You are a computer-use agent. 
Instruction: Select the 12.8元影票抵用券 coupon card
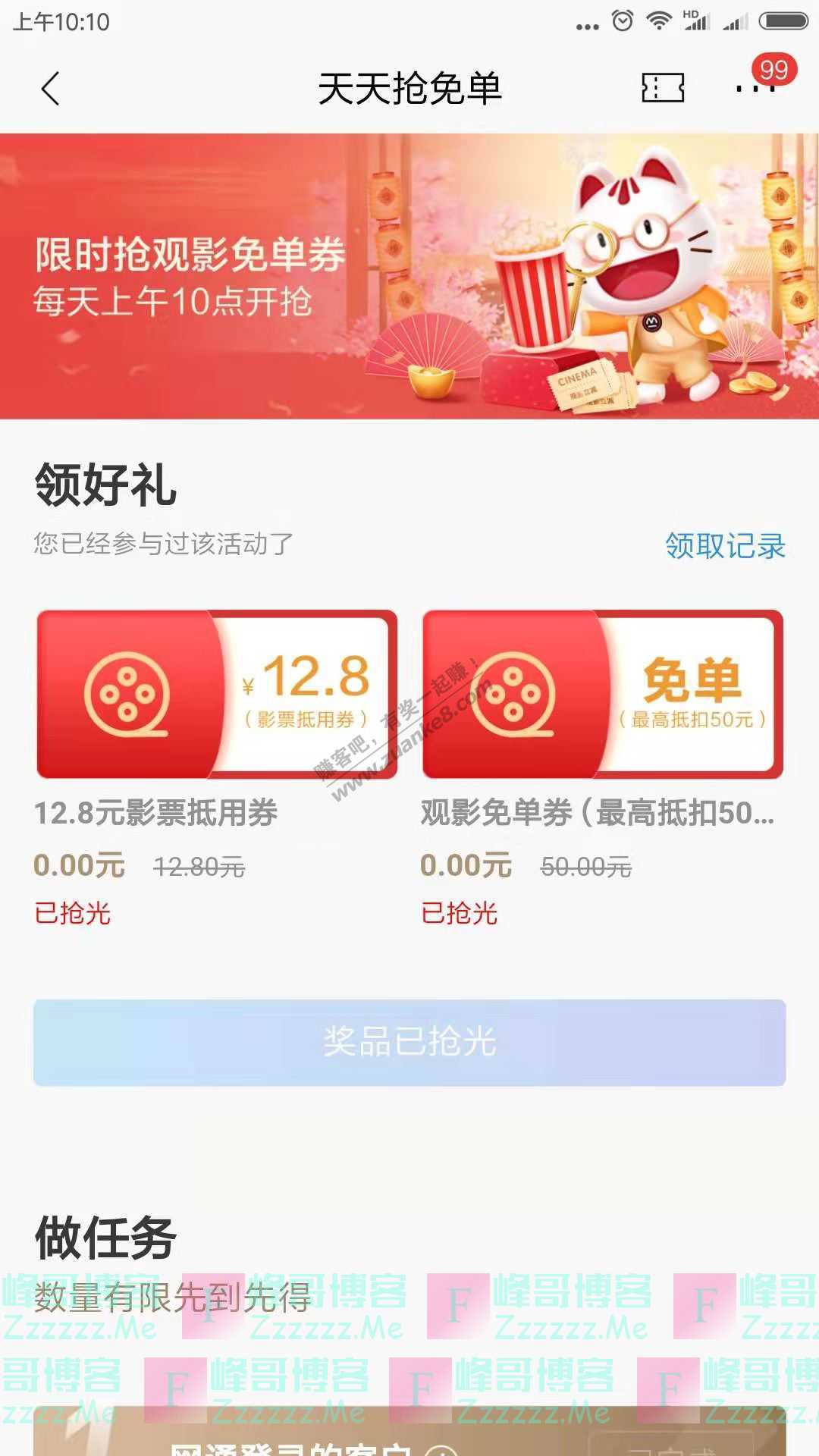(217, 694)
